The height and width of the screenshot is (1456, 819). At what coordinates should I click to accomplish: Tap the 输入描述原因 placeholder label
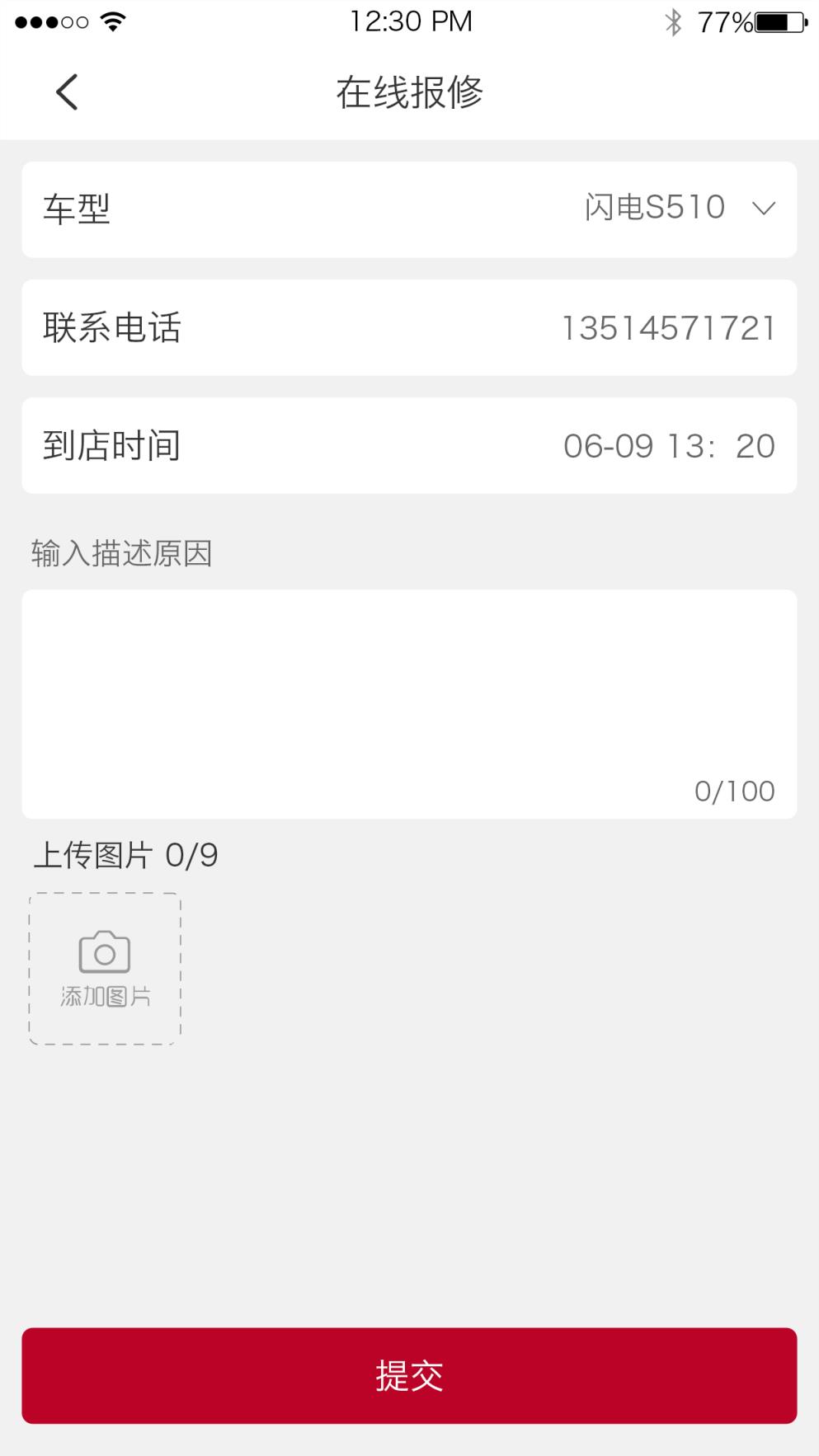coord(121,553)
